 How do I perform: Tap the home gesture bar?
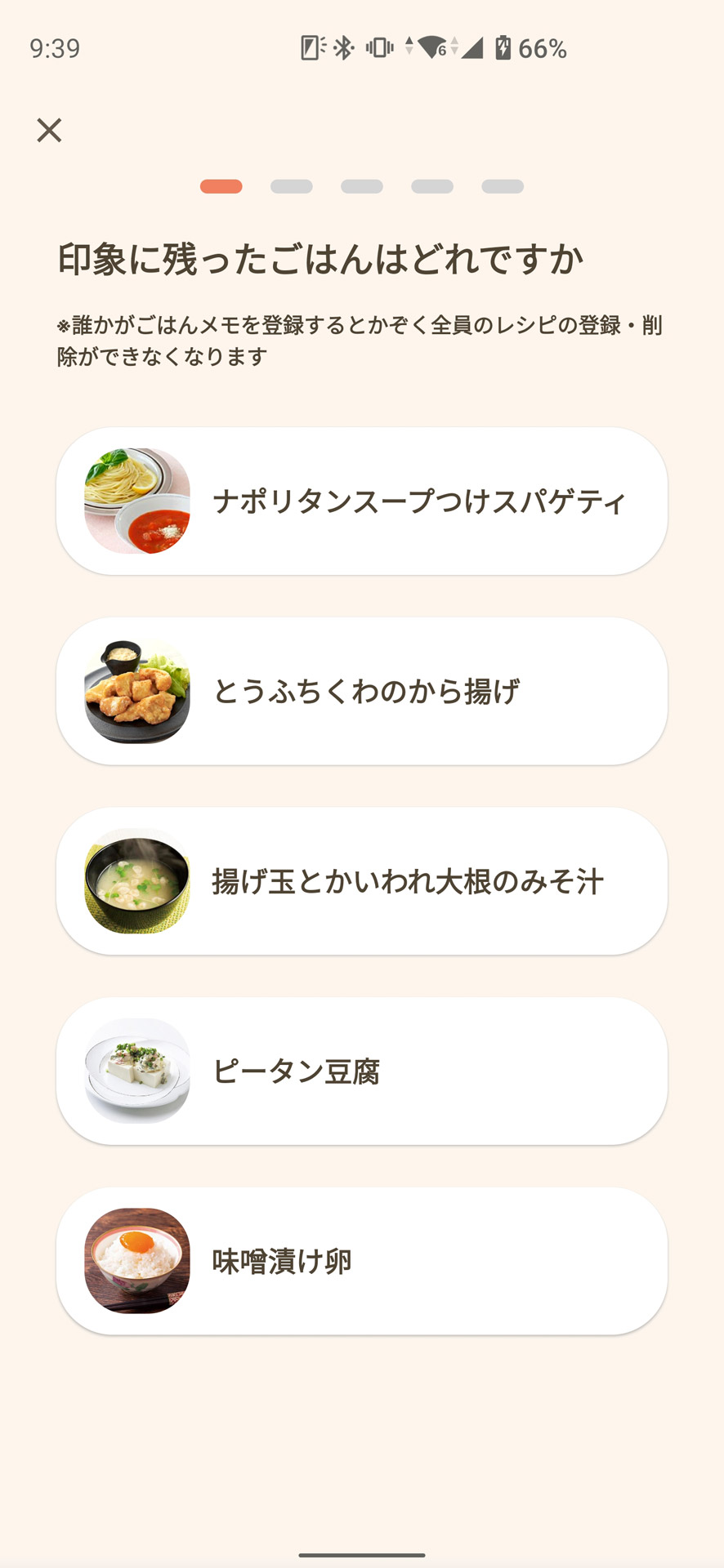pos(362,1557)
